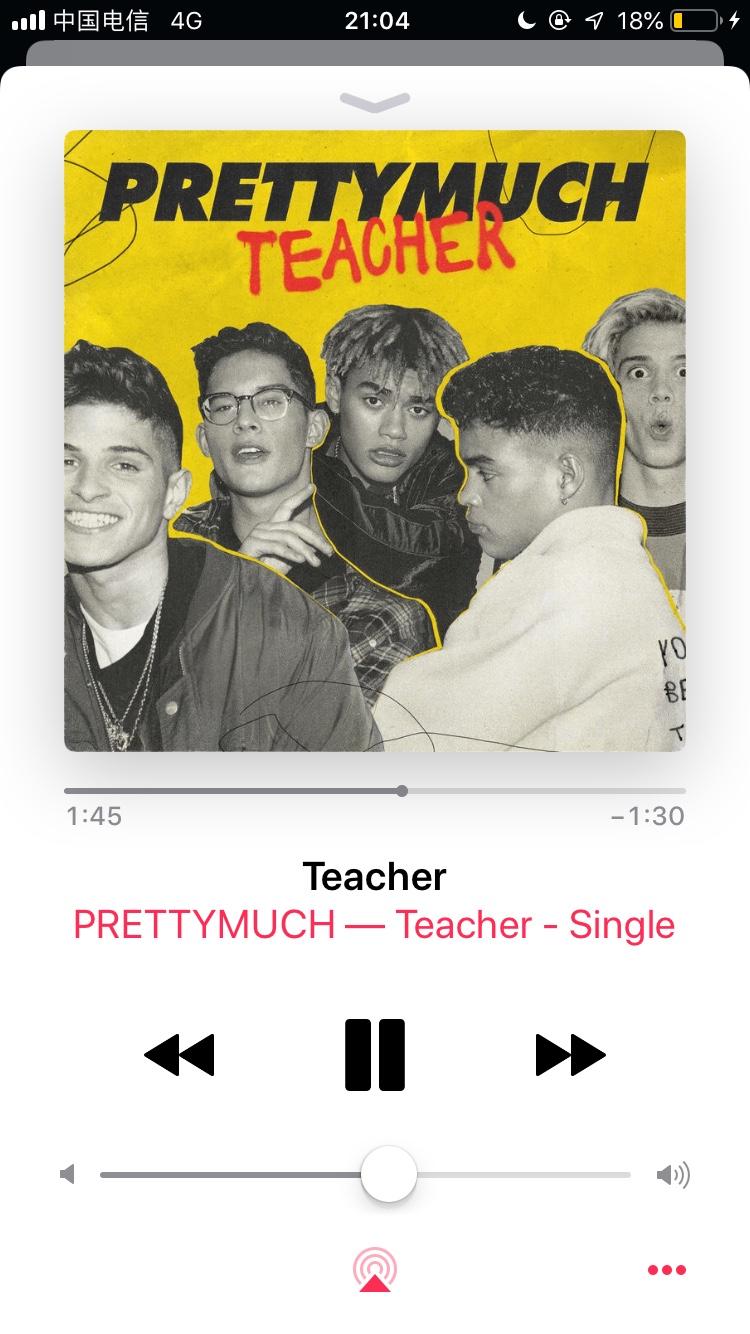Skip to the next track
The height and width of the screenshot is (1334, 750).
click(570, 1054)
